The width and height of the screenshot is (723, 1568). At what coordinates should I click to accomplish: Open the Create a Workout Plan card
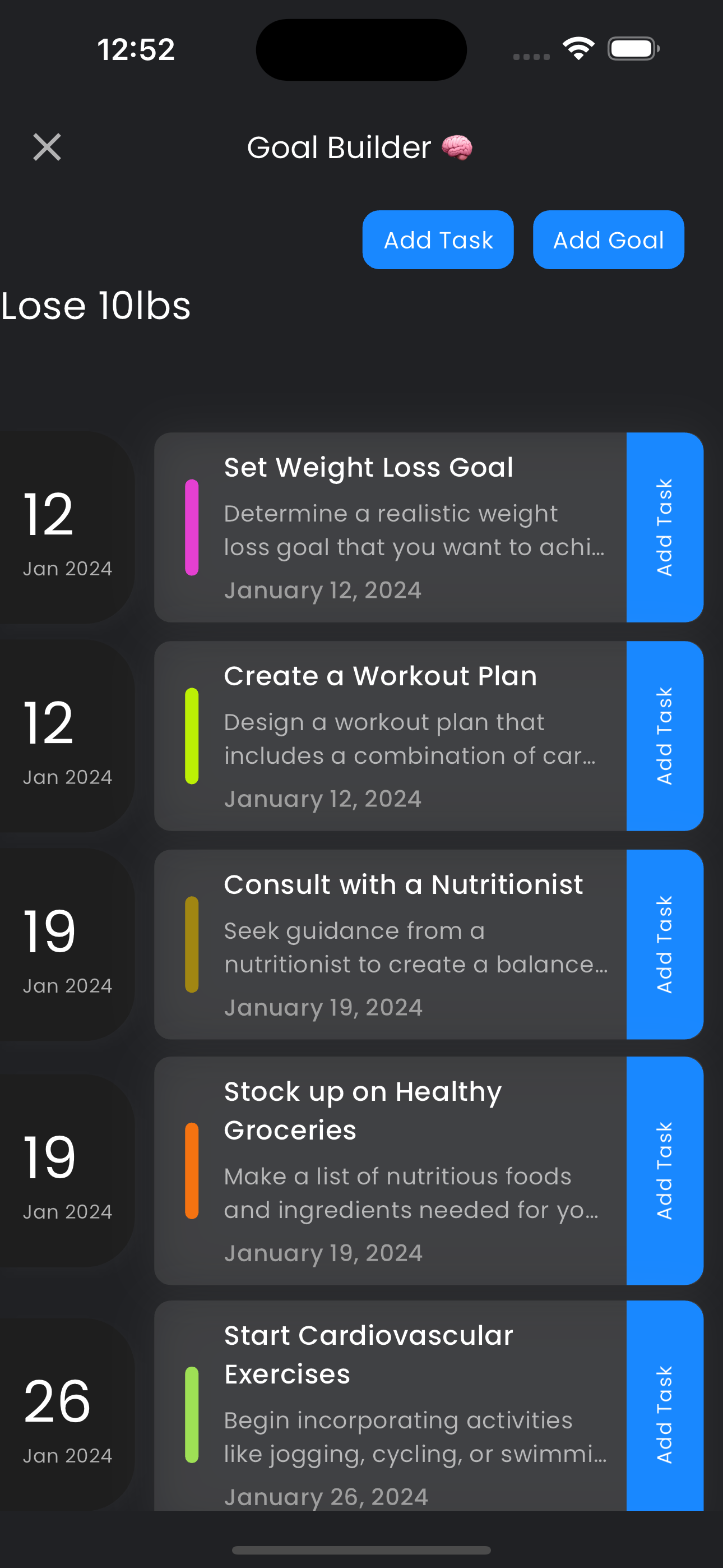tap(390, 736)
